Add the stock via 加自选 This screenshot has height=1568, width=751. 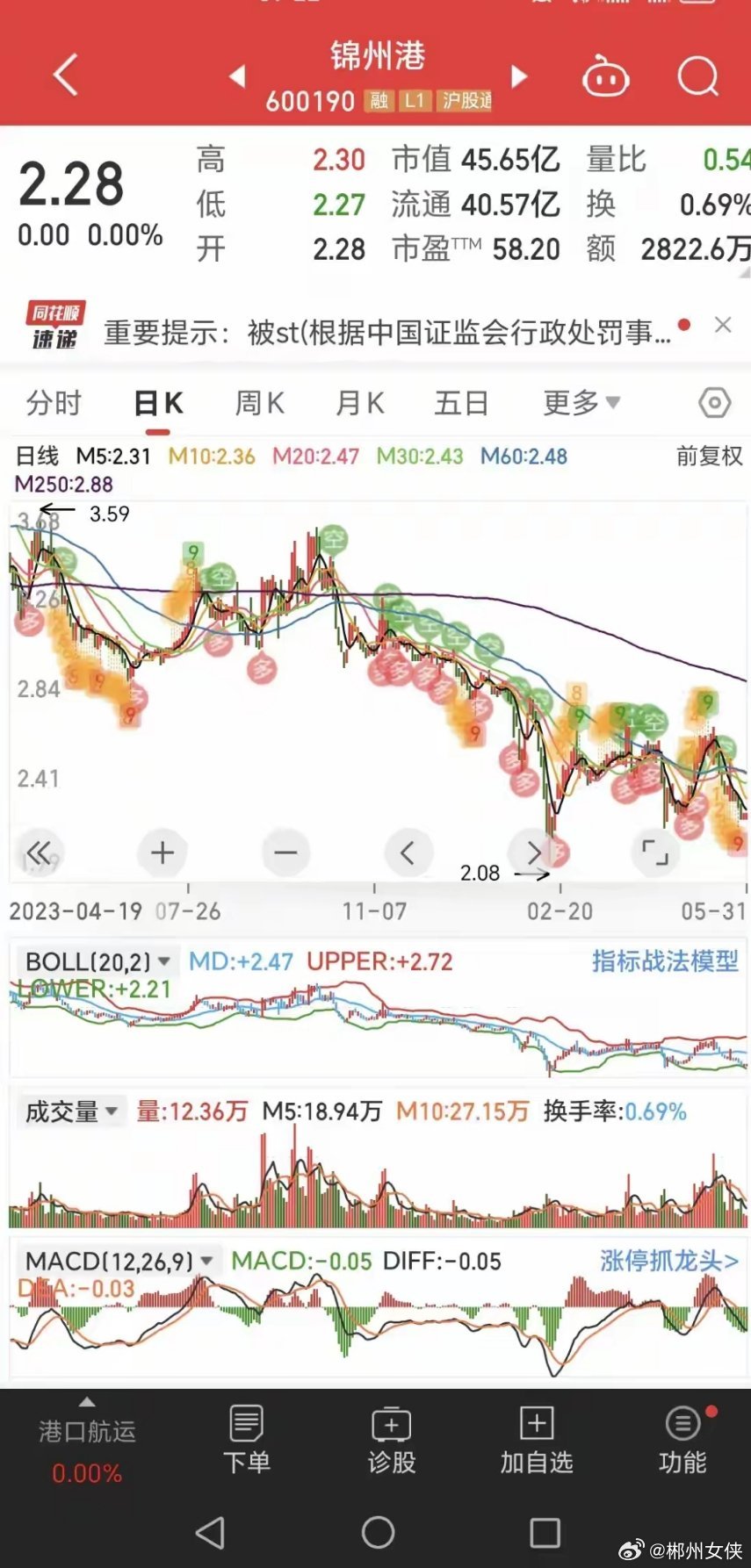point(536,1441)
